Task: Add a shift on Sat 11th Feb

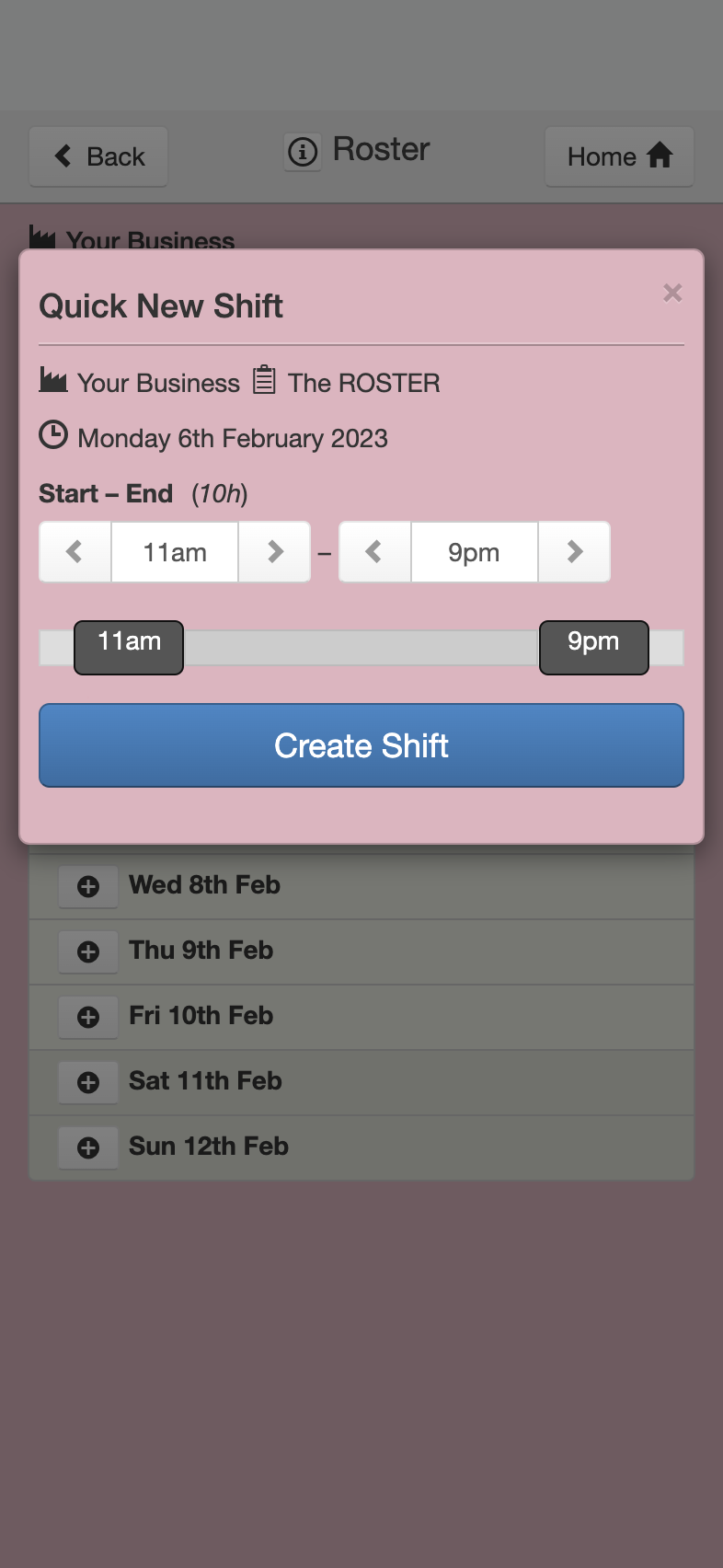Action: point(88,1083)
